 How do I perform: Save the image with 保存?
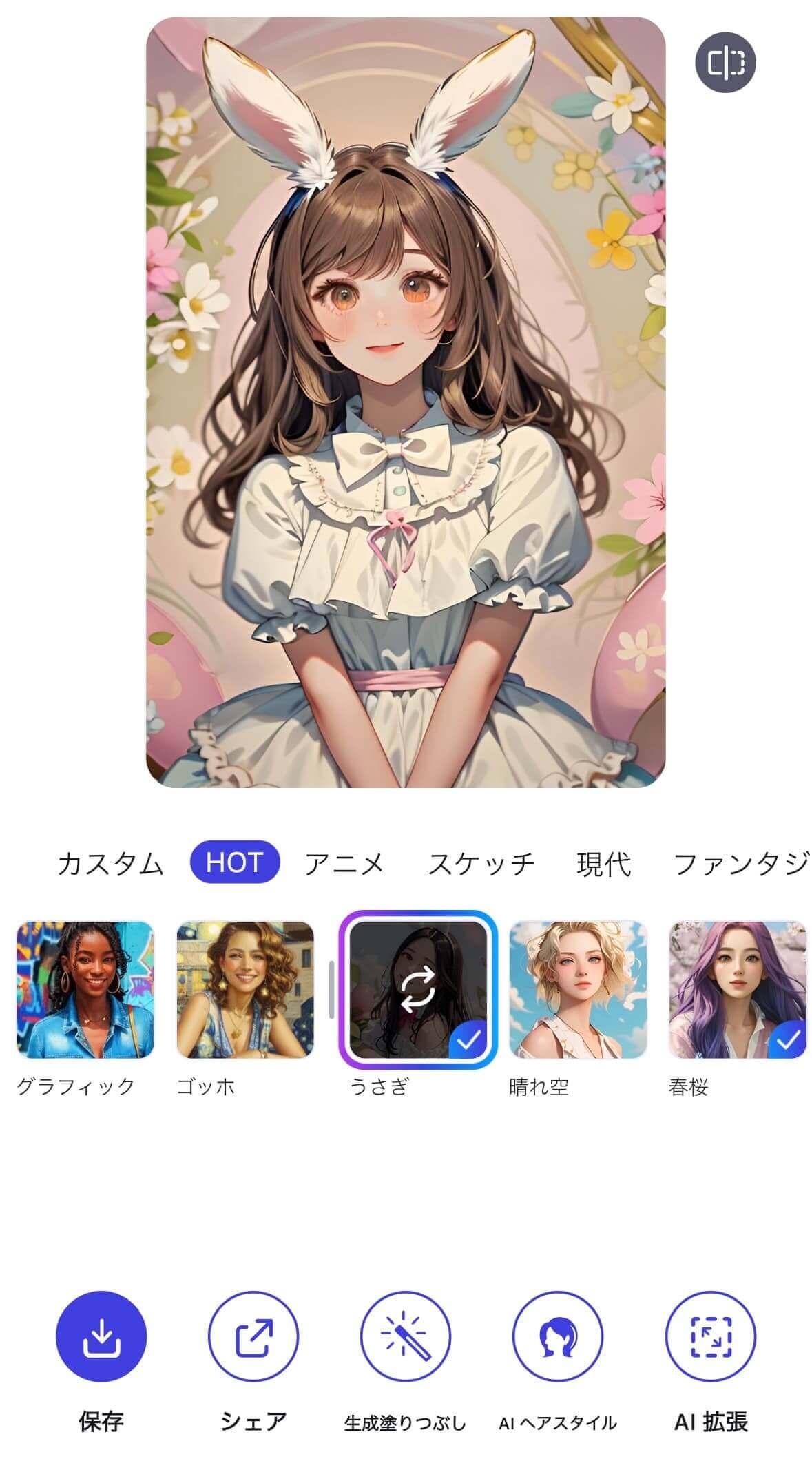click(101, 1336)
